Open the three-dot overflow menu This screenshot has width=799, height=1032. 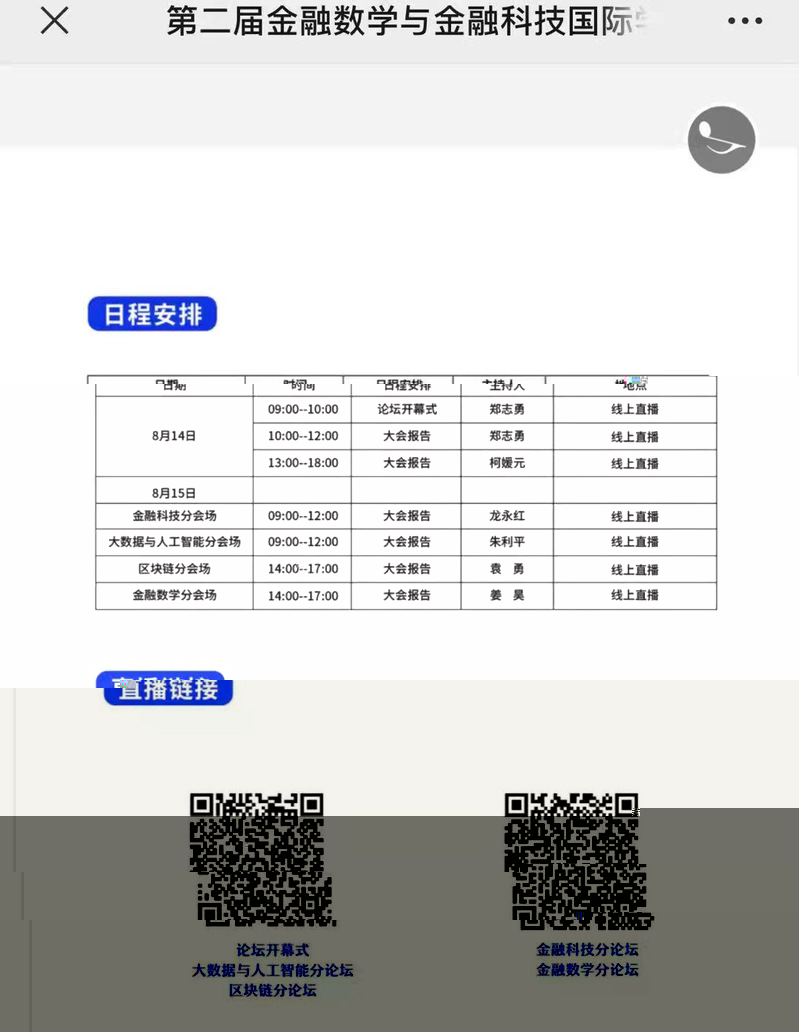(745, 21)
